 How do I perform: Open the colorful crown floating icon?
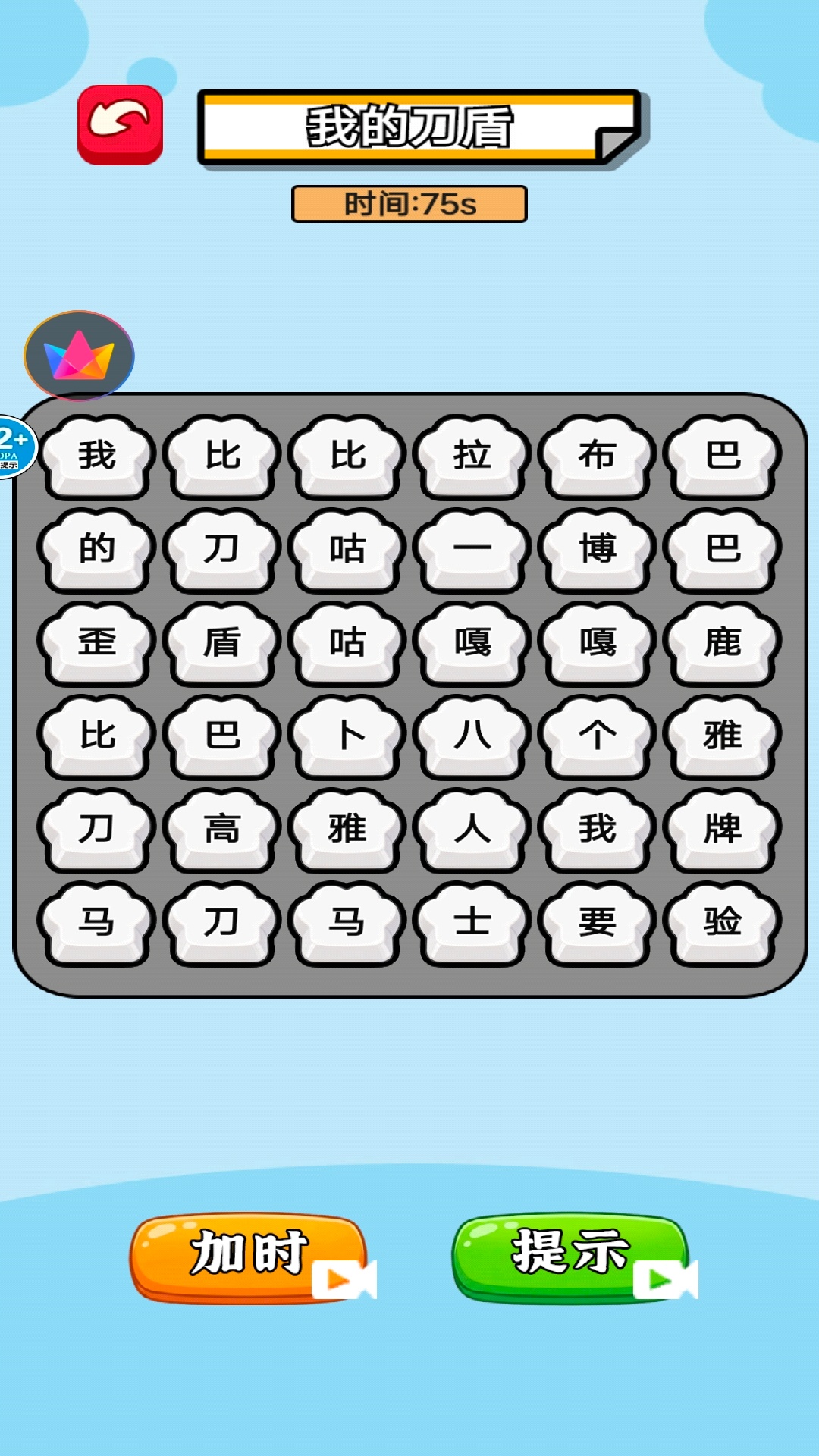click(x=79, y=356)
